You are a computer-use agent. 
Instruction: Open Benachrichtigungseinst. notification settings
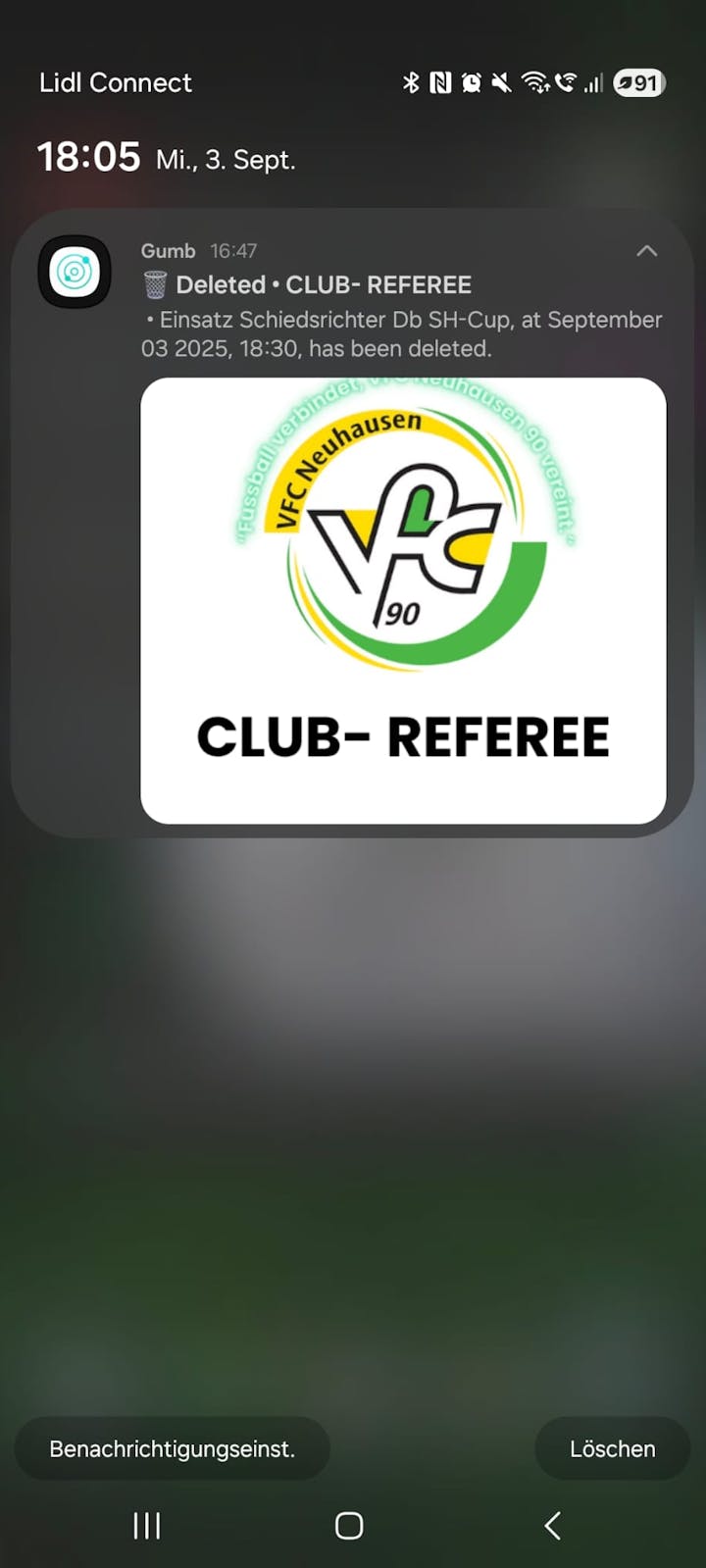point(173,1448)
